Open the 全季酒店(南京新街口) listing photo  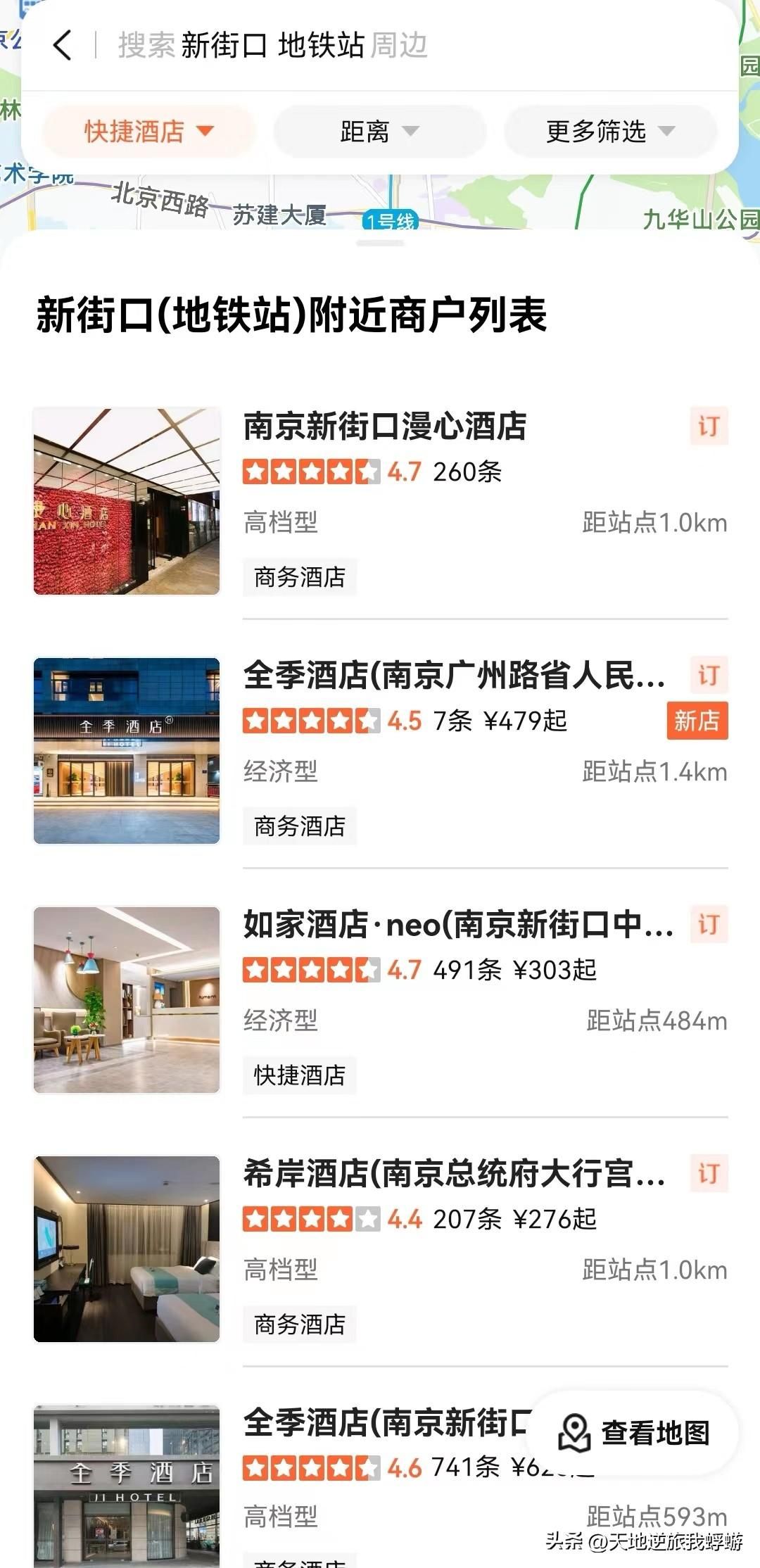[x=127, y=1485]
